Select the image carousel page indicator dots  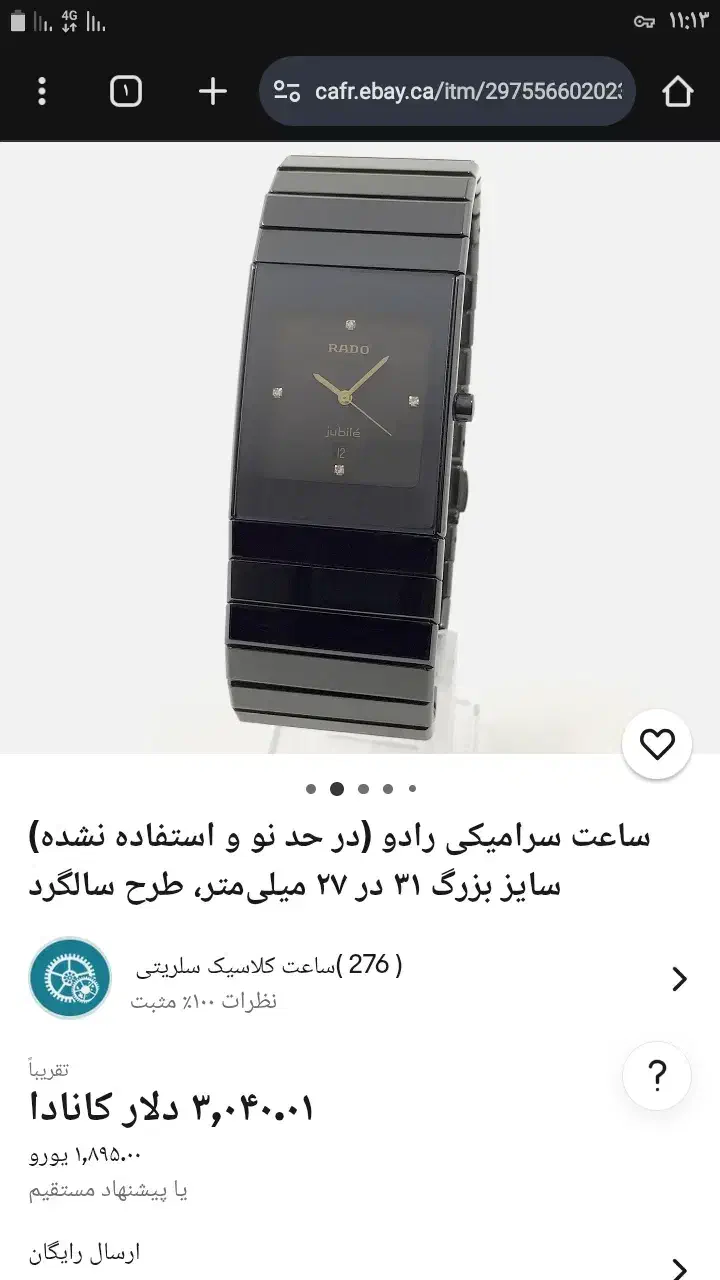point(361,788)
